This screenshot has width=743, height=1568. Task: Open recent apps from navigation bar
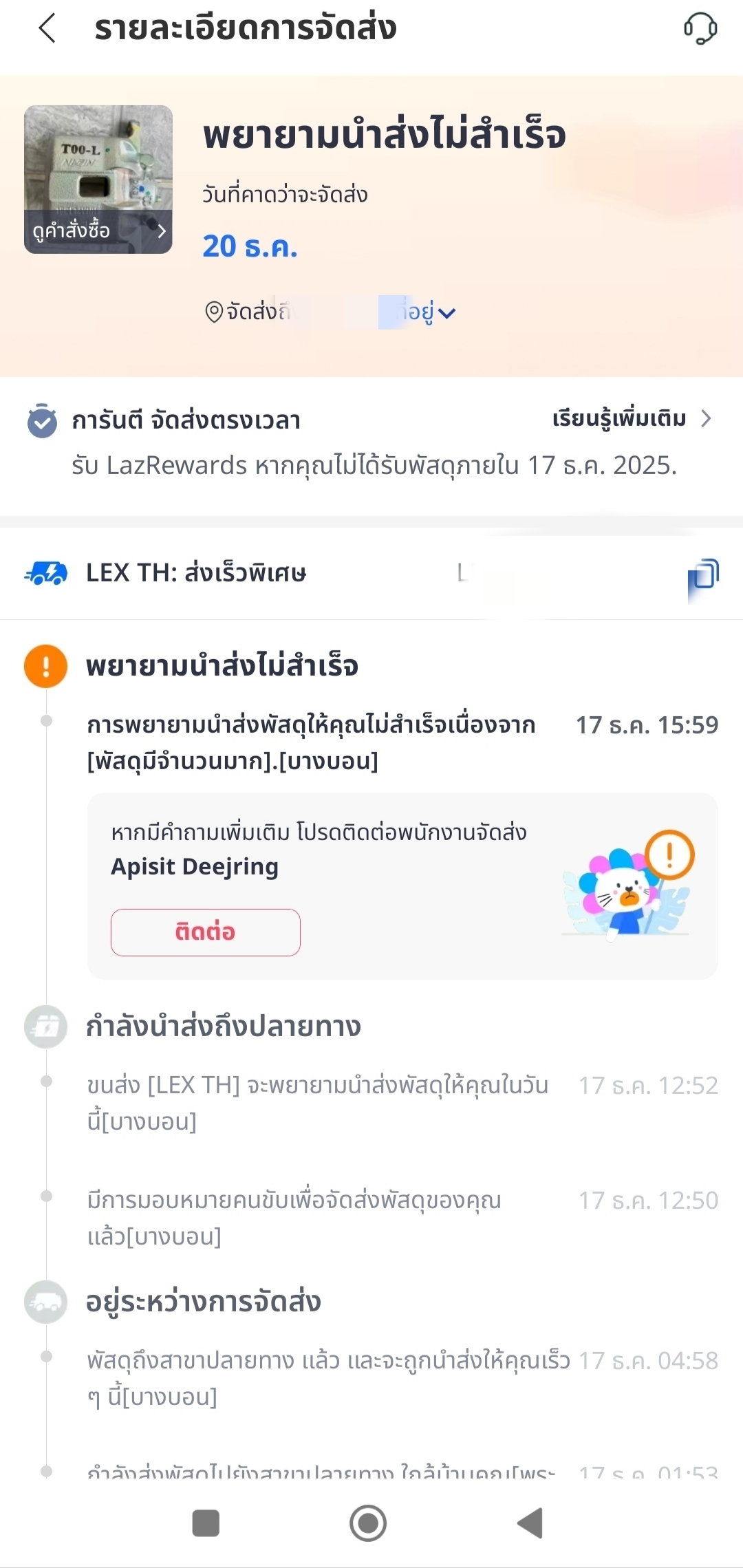click(206, 1523)
